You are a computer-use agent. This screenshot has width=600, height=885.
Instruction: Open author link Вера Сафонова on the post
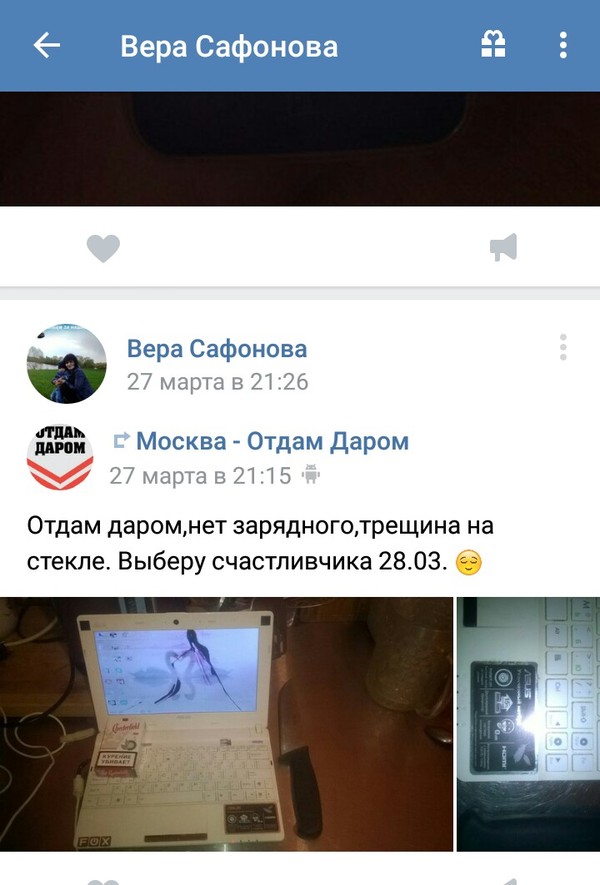point(217,349)
